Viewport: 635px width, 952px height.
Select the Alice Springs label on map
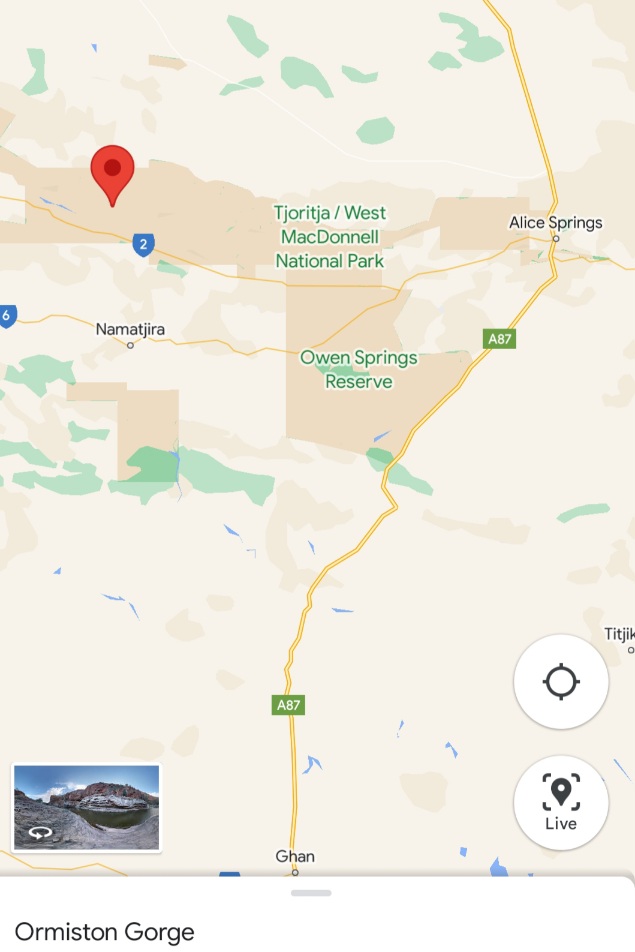pyautogui.click(x=555, y=222)
